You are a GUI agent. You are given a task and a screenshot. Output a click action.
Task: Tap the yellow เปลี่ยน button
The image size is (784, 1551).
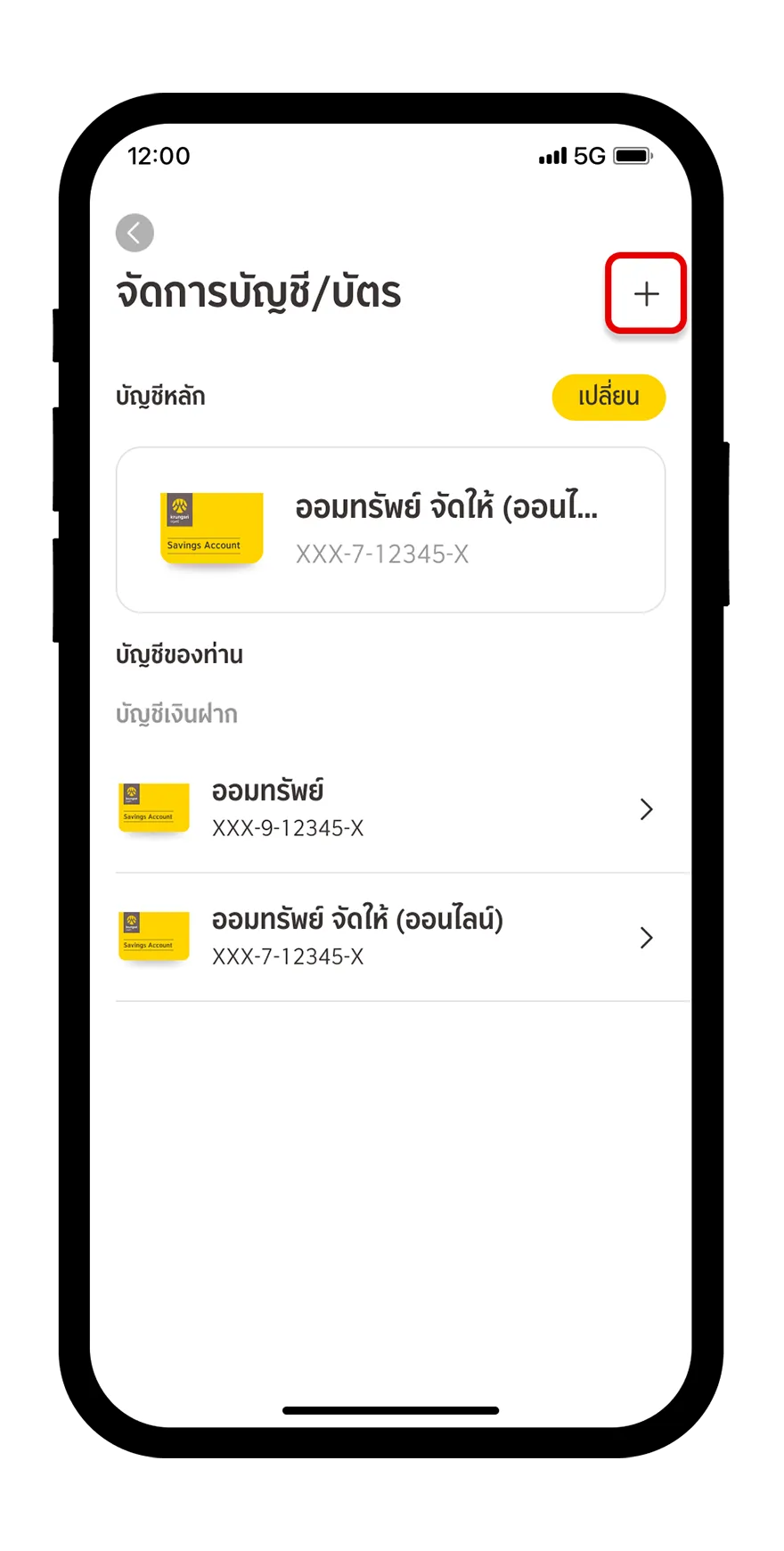608,397
